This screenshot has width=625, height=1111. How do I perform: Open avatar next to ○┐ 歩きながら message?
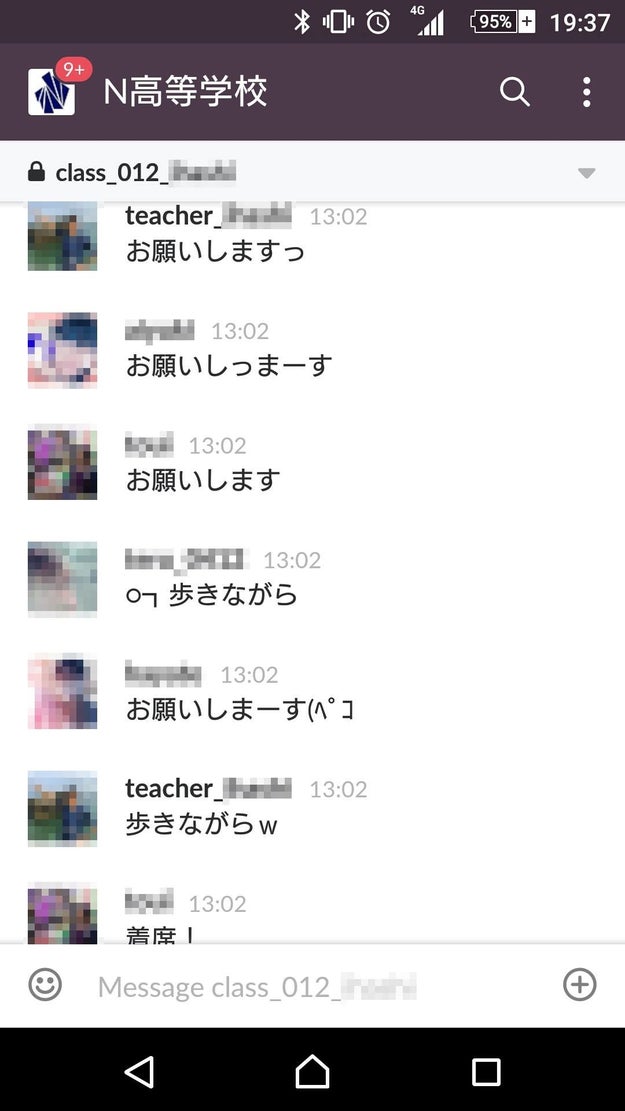(x=62, y=578)
